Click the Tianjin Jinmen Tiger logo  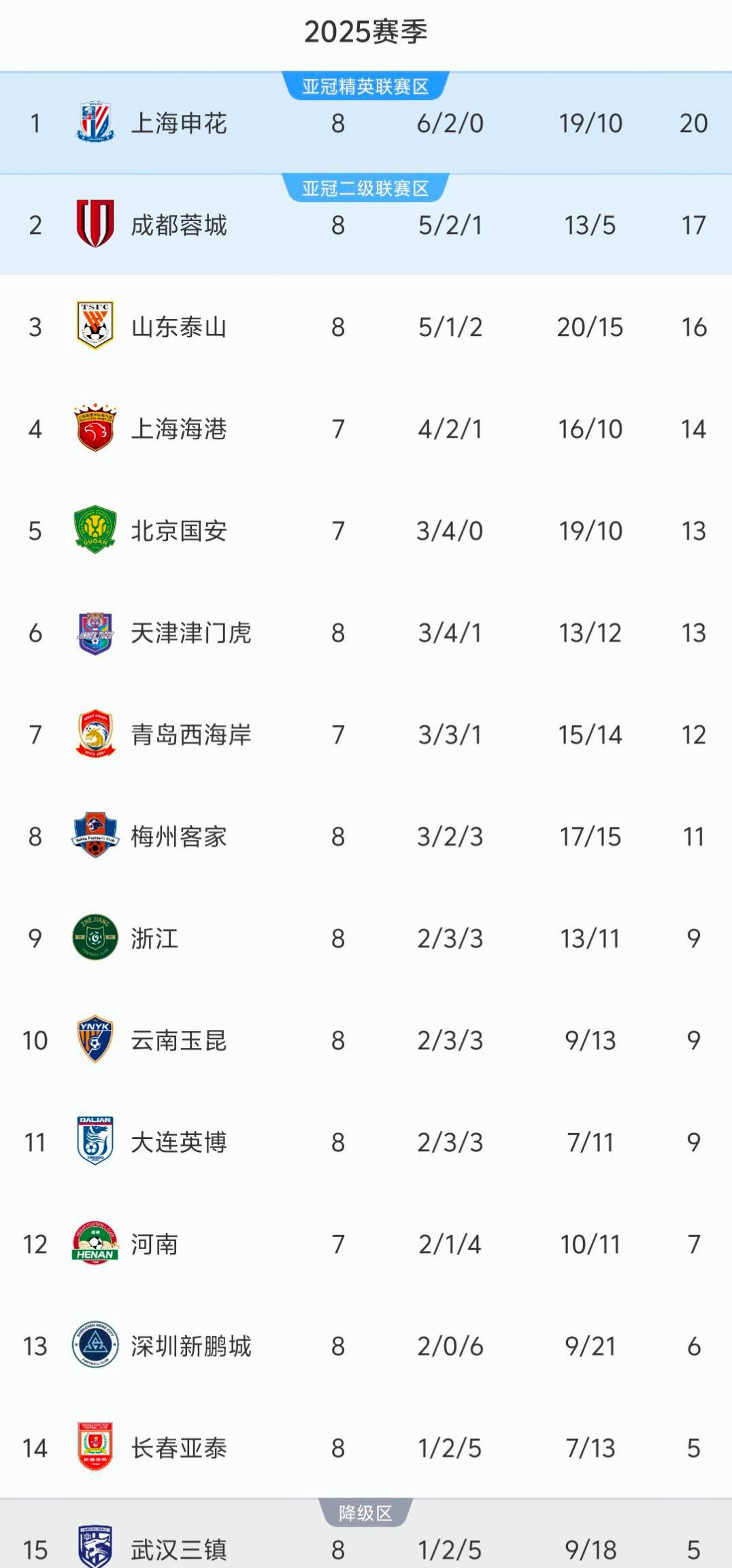click(x=93, y=632)
